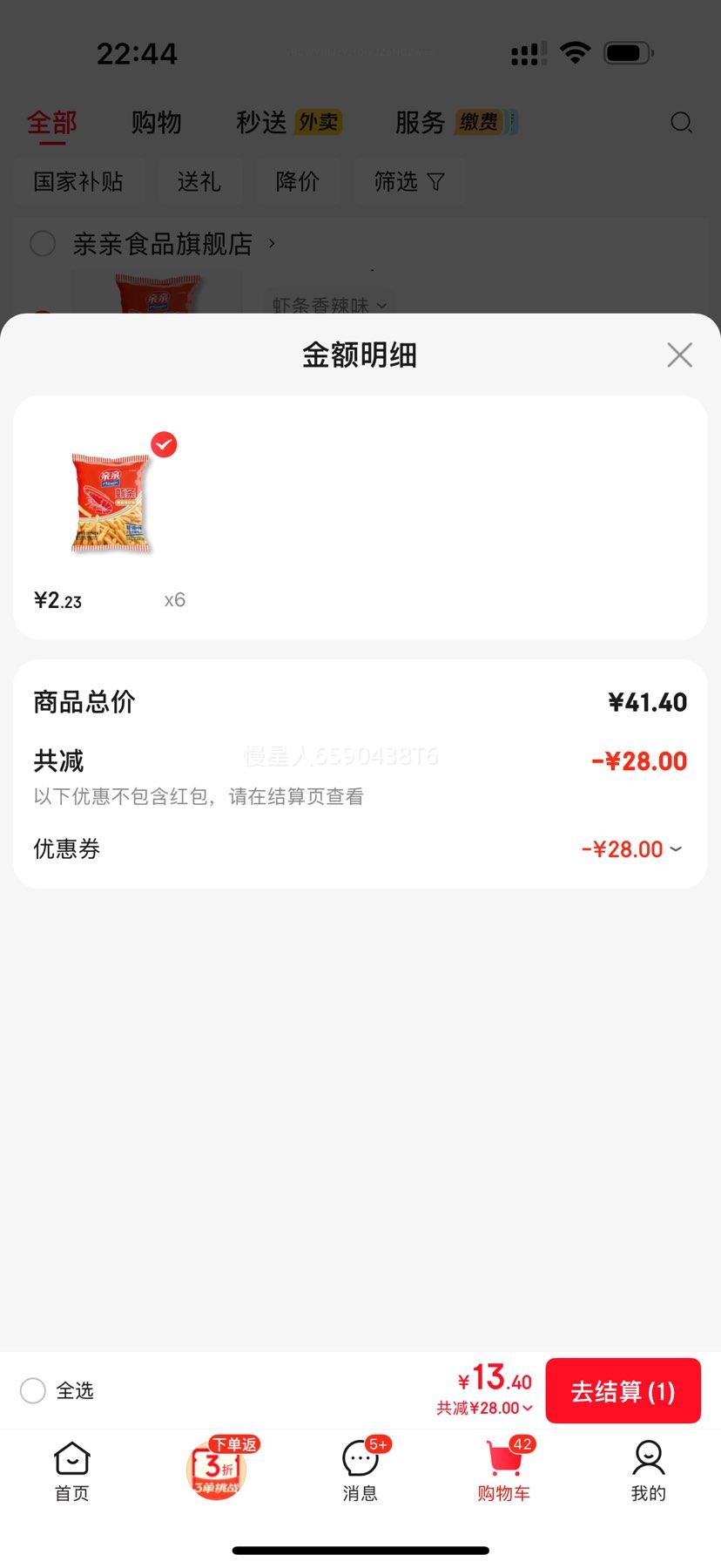Collapse the 共减¥28.00 summary
The image size is (721, 1568).
pos(485,1409)
